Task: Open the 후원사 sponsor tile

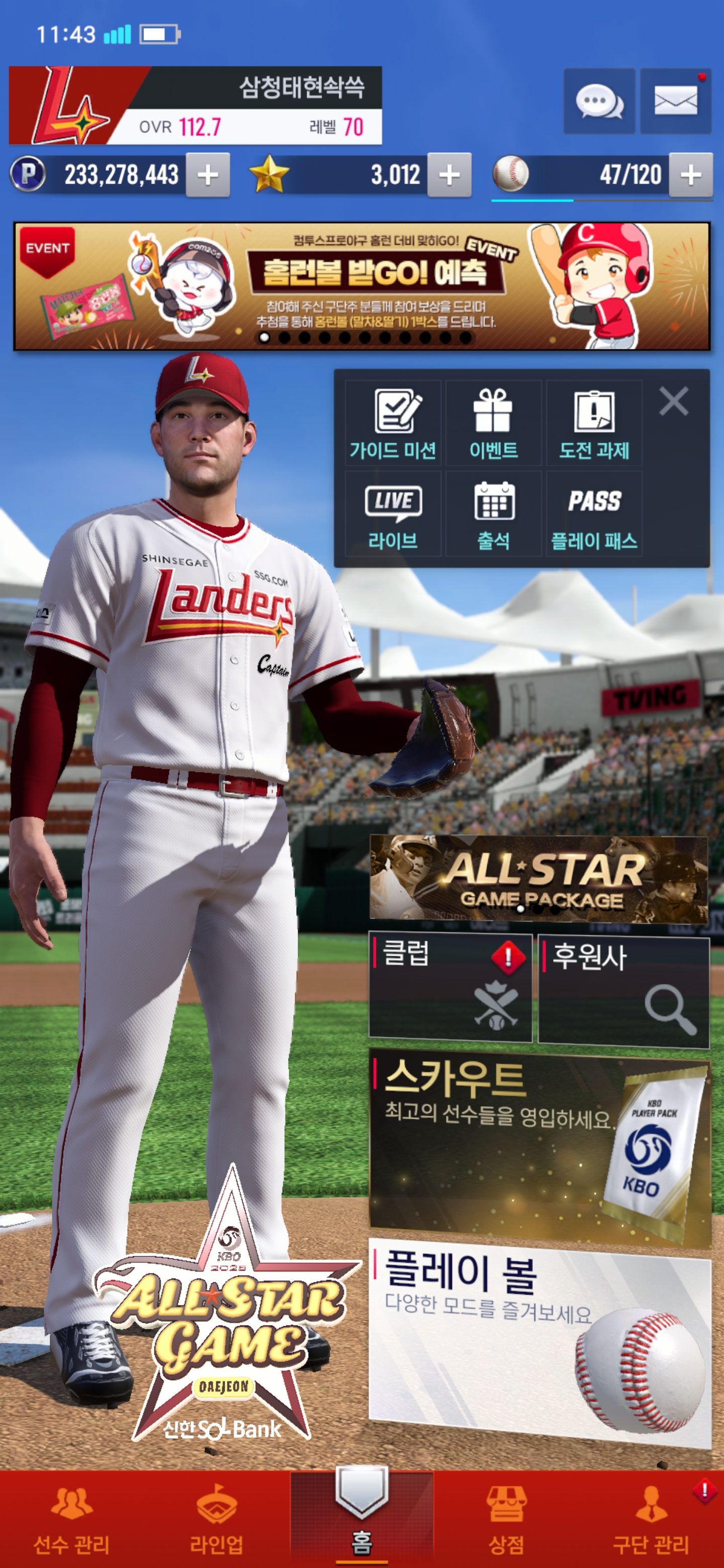Action: (623, 991)
